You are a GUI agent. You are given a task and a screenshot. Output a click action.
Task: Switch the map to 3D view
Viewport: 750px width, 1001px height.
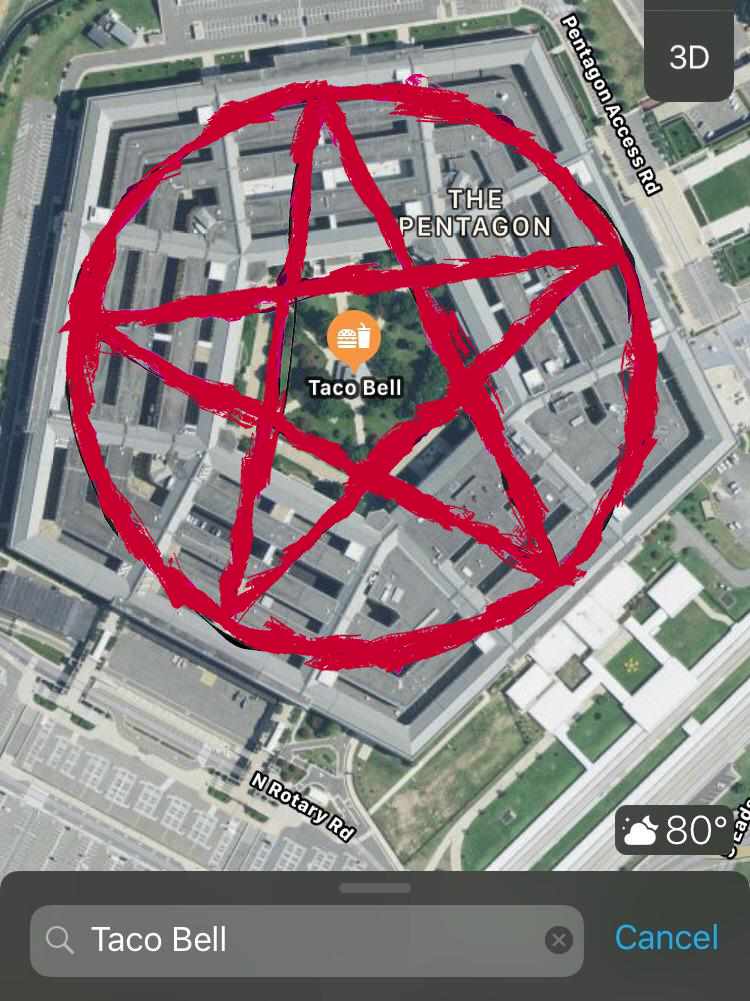point(689,57)
